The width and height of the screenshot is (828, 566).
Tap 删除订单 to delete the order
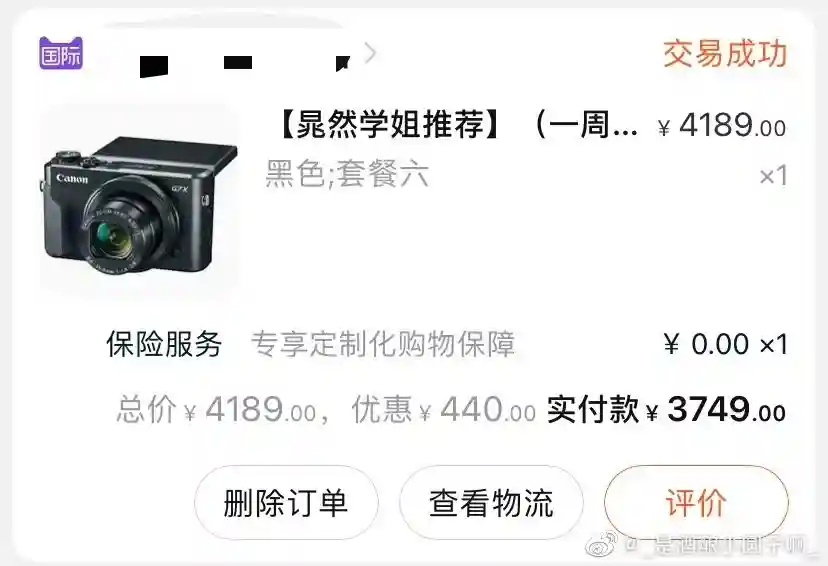coord(286,503)
